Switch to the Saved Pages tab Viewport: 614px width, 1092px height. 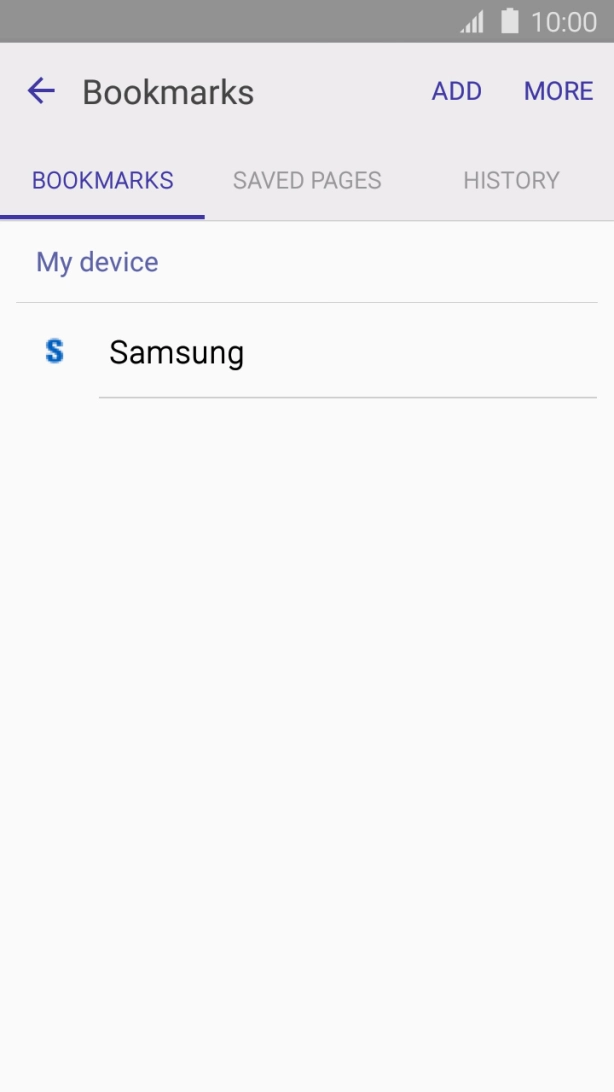click(307, 181)
